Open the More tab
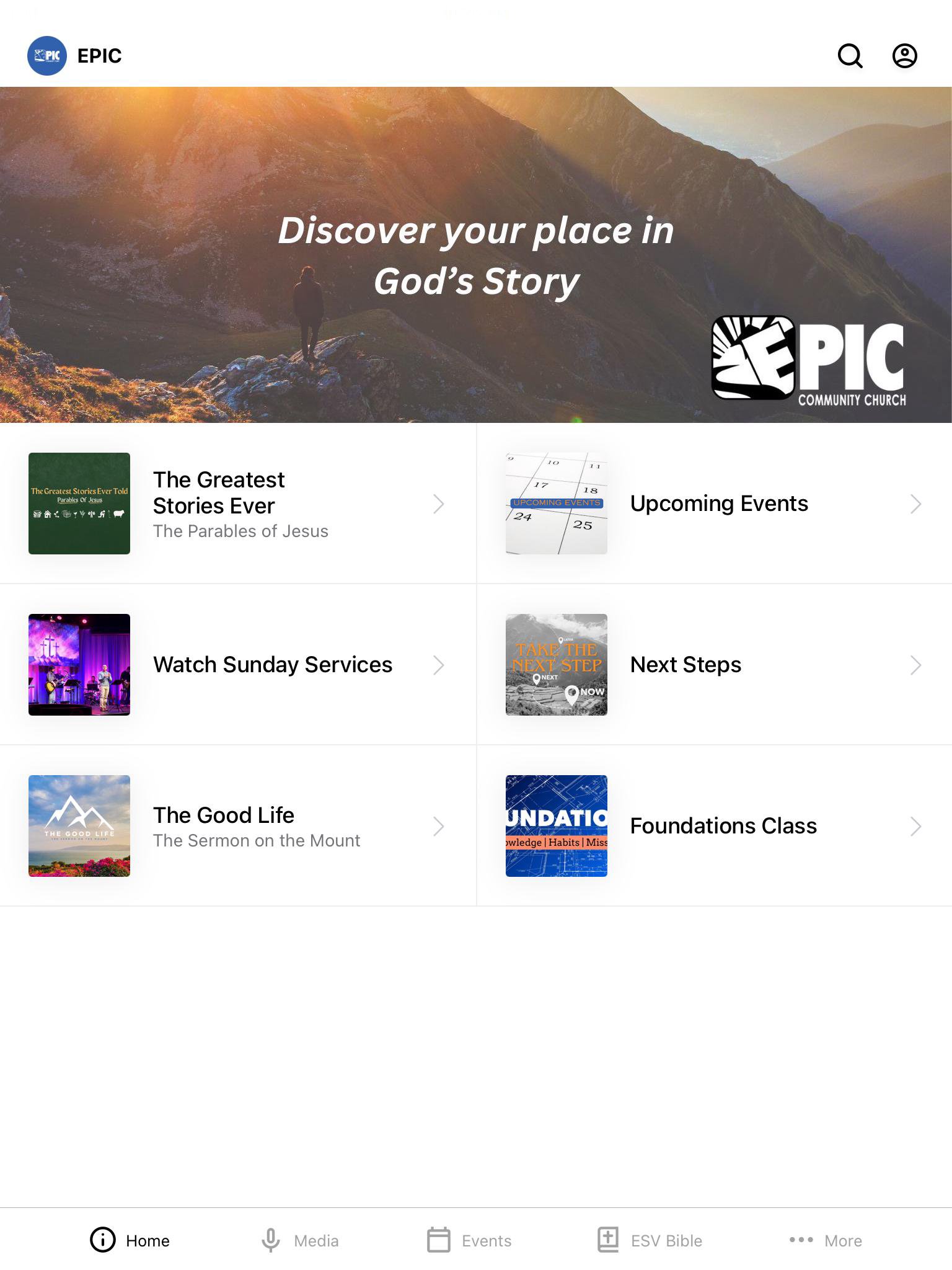This screenshot has width=952, height=1270. pos(826,1240)
